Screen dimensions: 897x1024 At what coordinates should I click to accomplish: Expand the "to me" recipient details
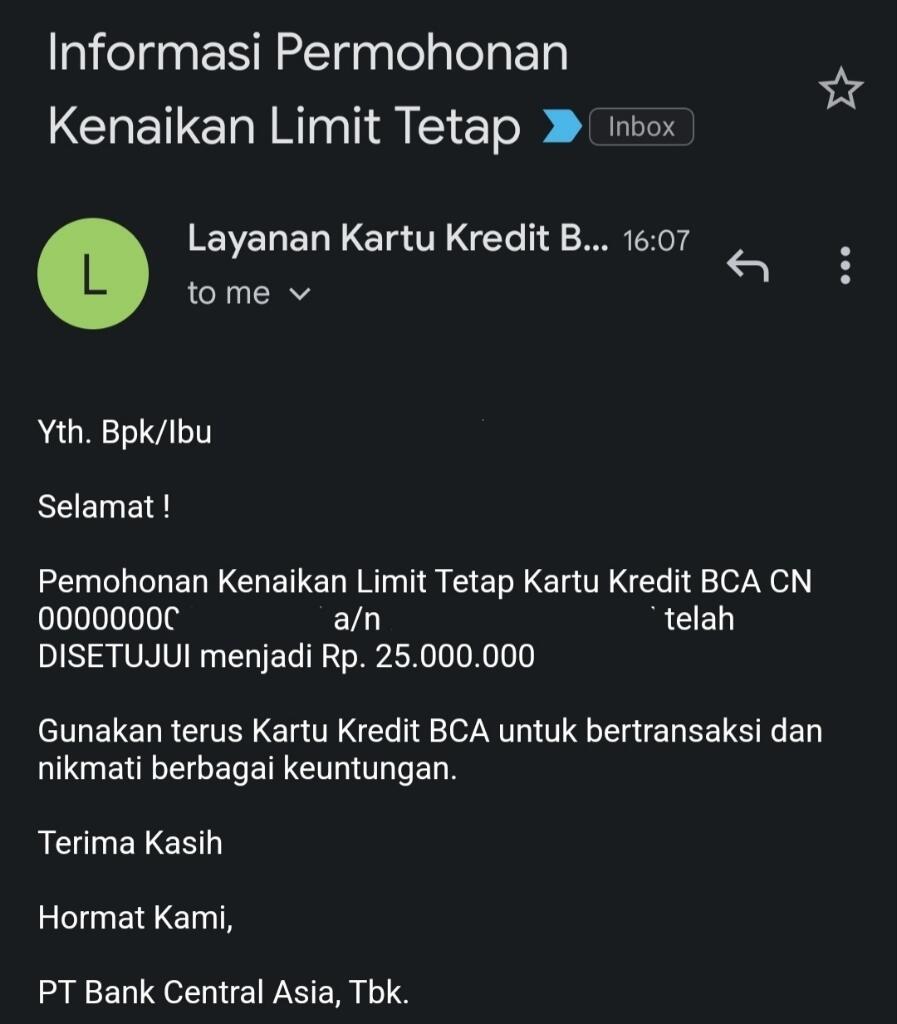pyautogui.click(x=248, y=292)
